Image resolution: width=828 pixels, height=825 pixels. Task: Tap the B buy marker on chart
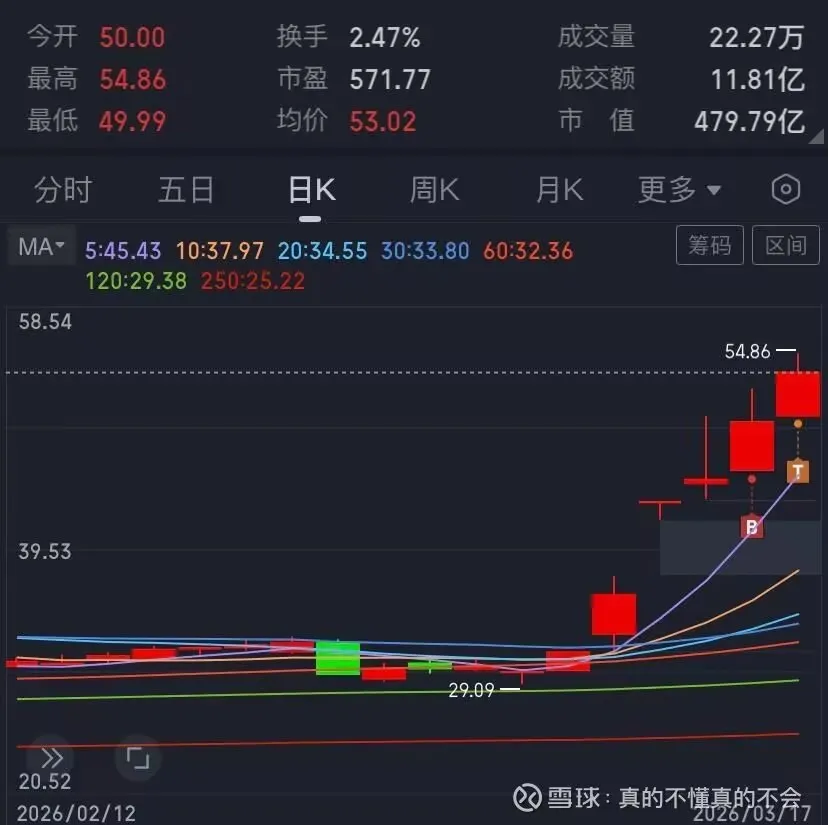coord(752,526)
